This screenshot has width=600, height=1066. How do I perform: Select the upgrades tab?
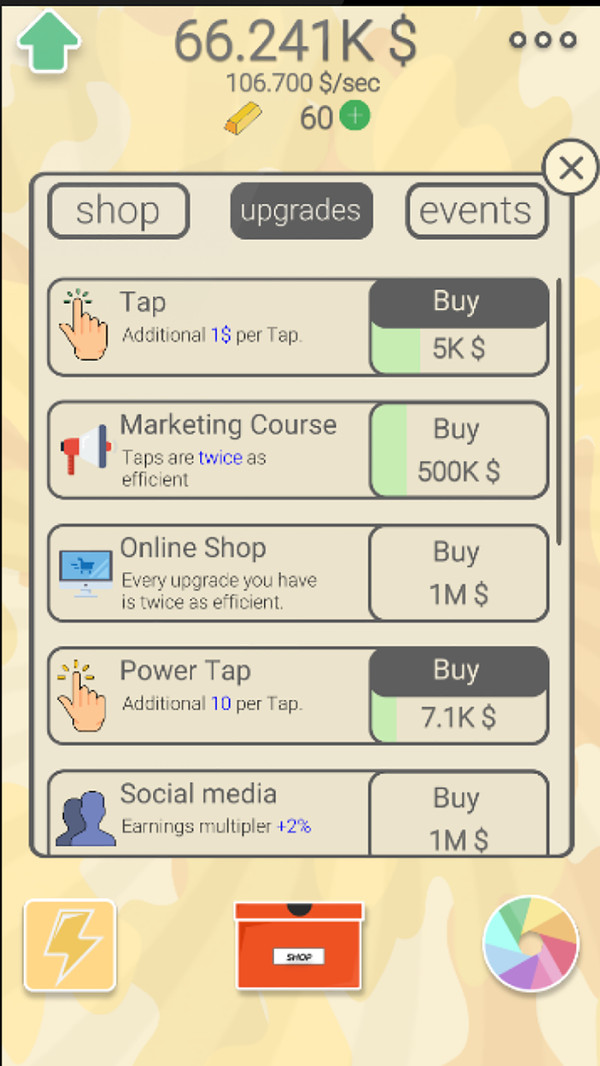(x=301, y=211)
